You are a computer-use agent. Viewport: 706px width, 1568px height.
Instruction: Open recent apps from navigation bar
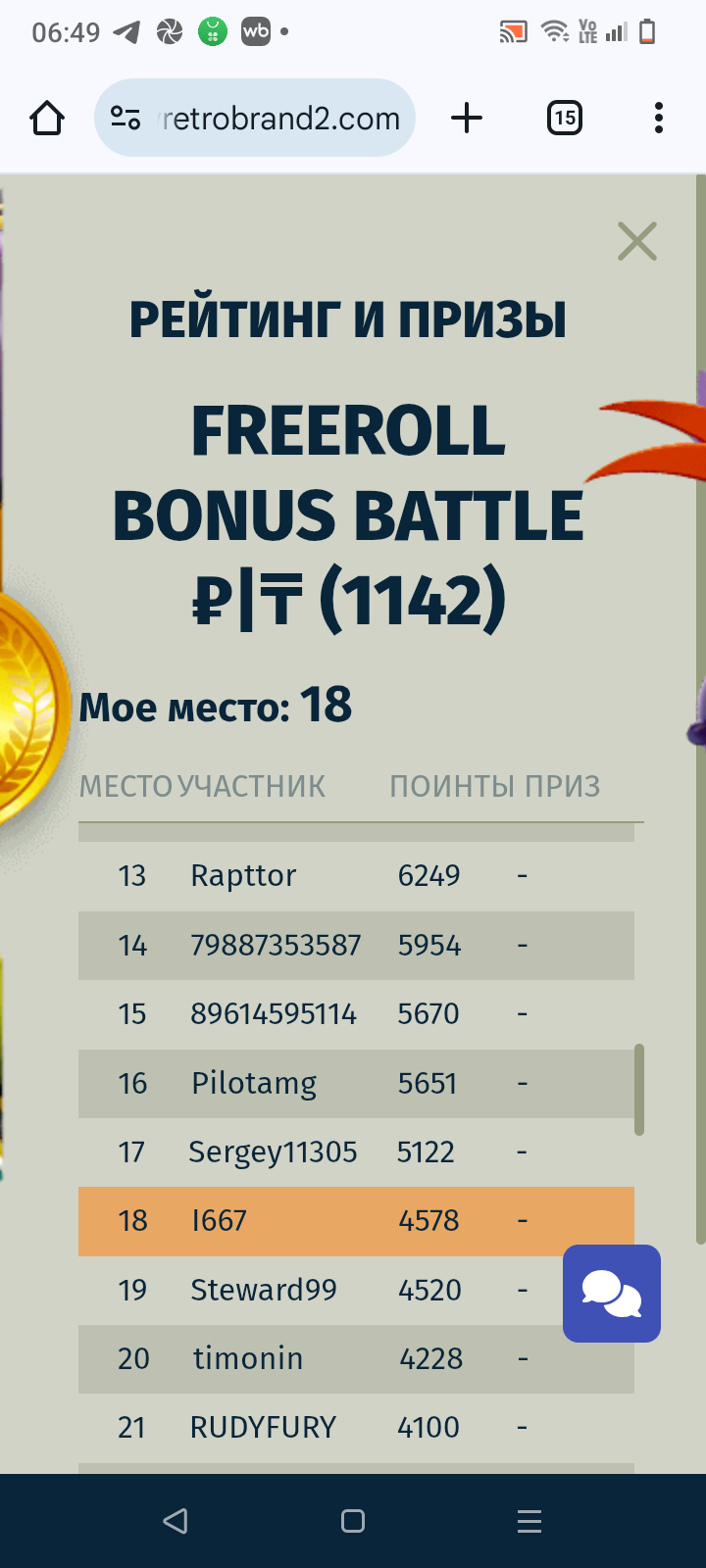(x=529, y=1521)
